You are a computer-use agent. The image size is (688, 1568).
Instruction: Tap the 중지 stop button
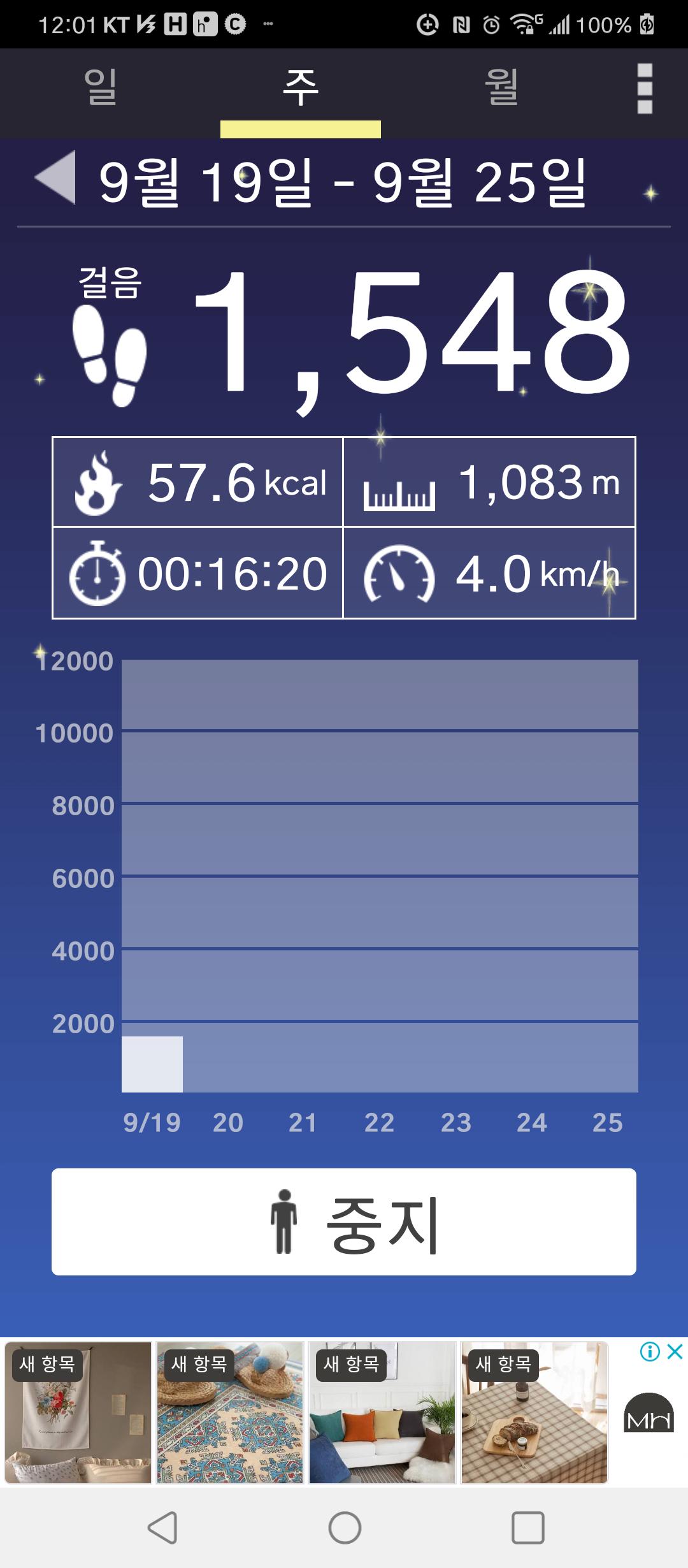[x=344, y=1221]
